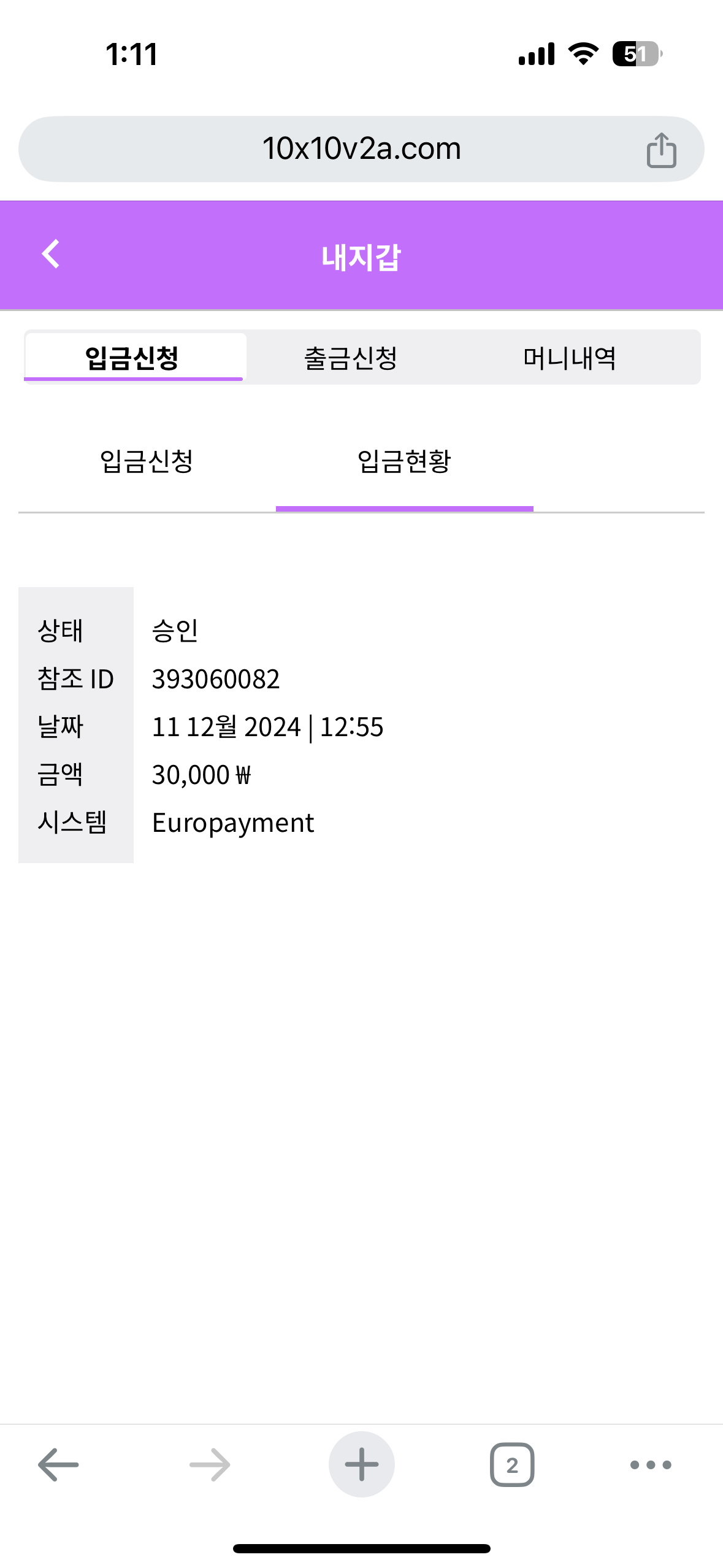Select the 입금현황 sub-tab
Screen dimensions: 723x1568
pos(404,461)
